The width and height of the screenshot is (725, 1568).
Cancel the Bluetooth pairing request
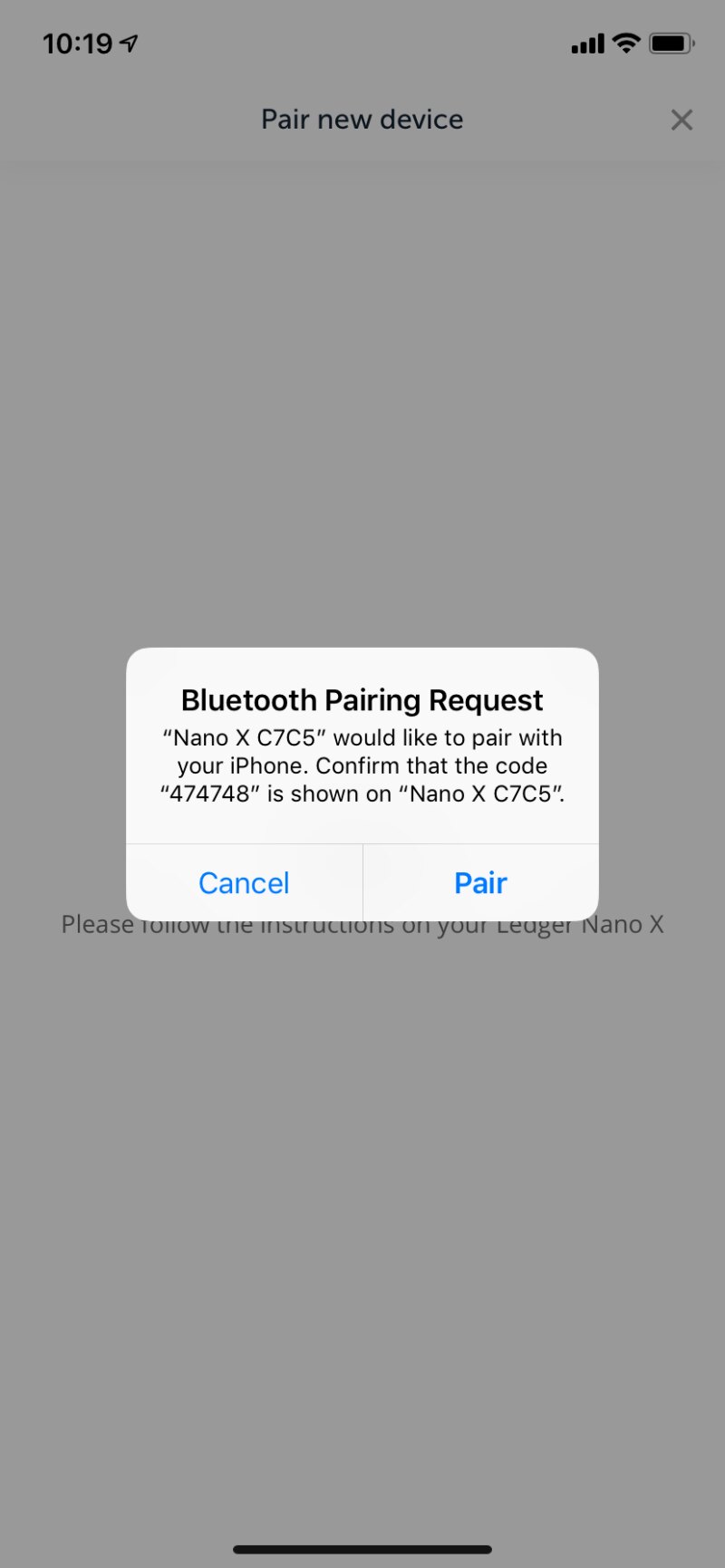coord(244,883)
